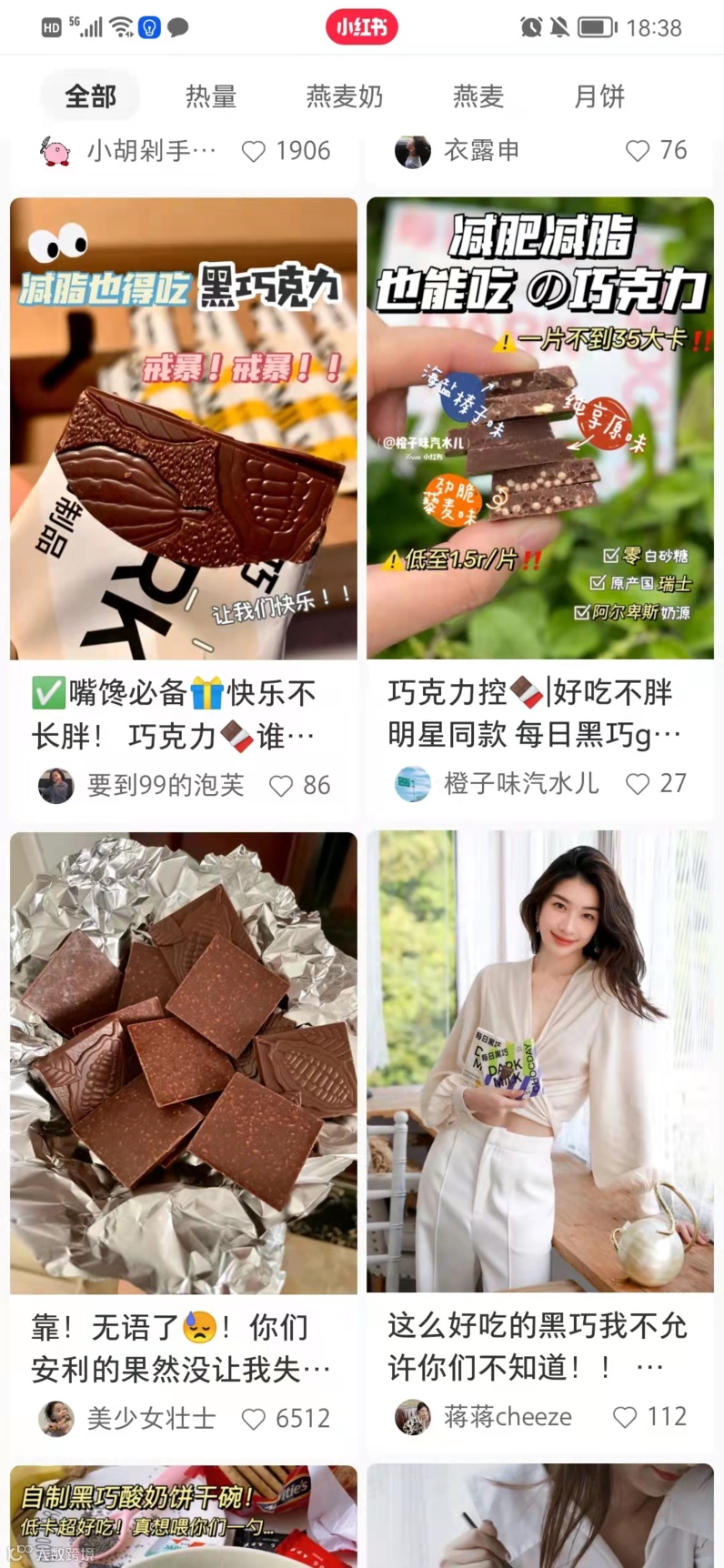
Task: Open the 减脂也得吃黑巧克力 post
Action: 184,428
